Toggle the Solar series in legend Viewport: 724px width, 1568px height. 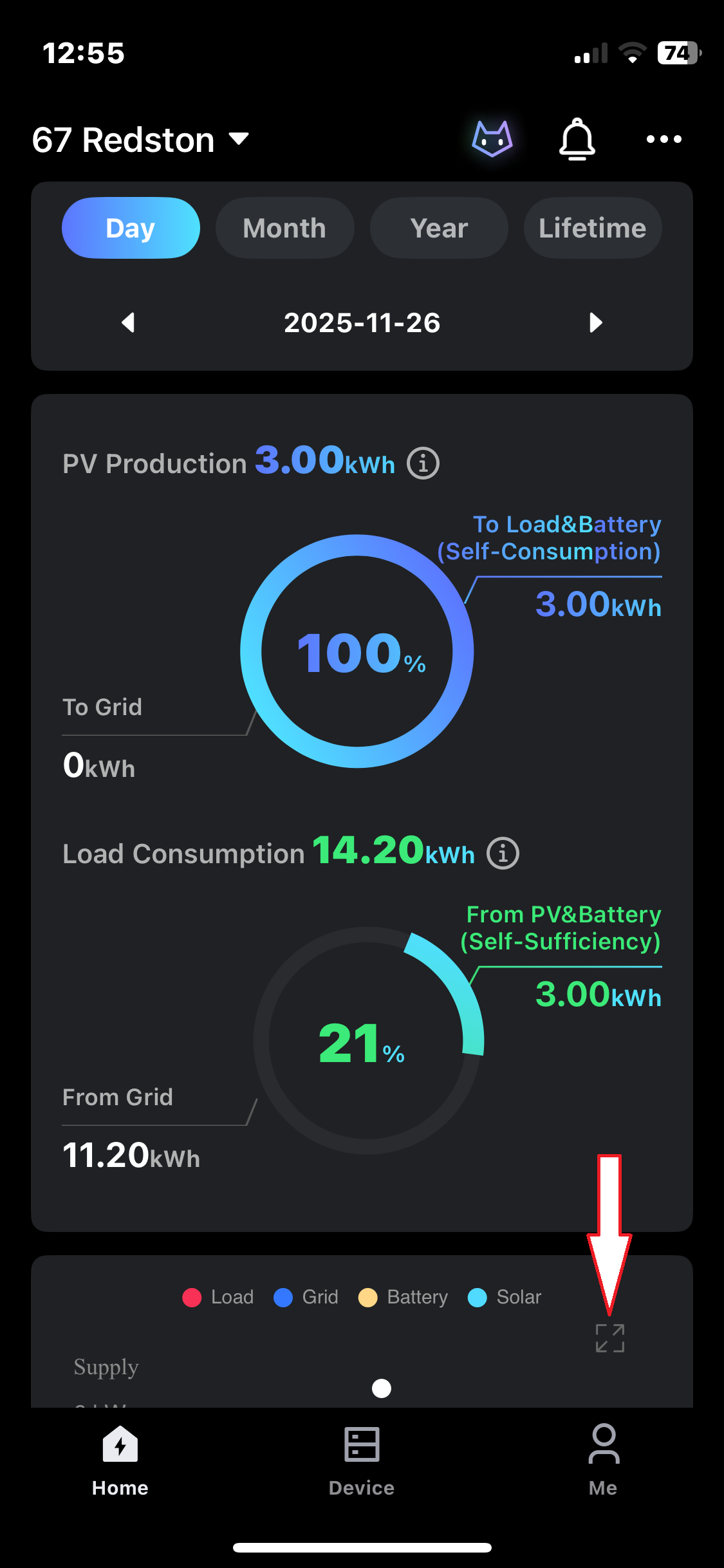point(505,1297)
